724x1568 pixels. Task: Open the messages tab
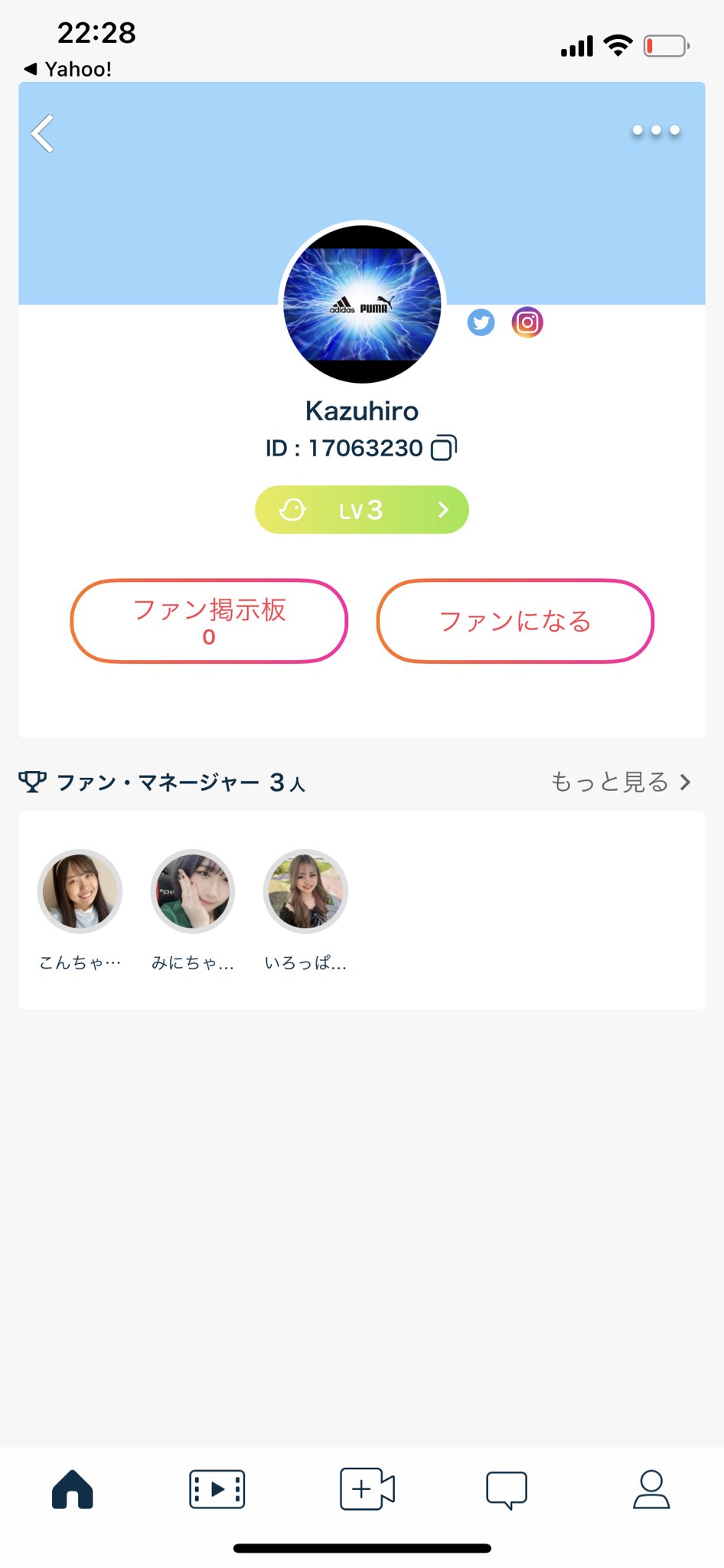tap(507, 1490)
